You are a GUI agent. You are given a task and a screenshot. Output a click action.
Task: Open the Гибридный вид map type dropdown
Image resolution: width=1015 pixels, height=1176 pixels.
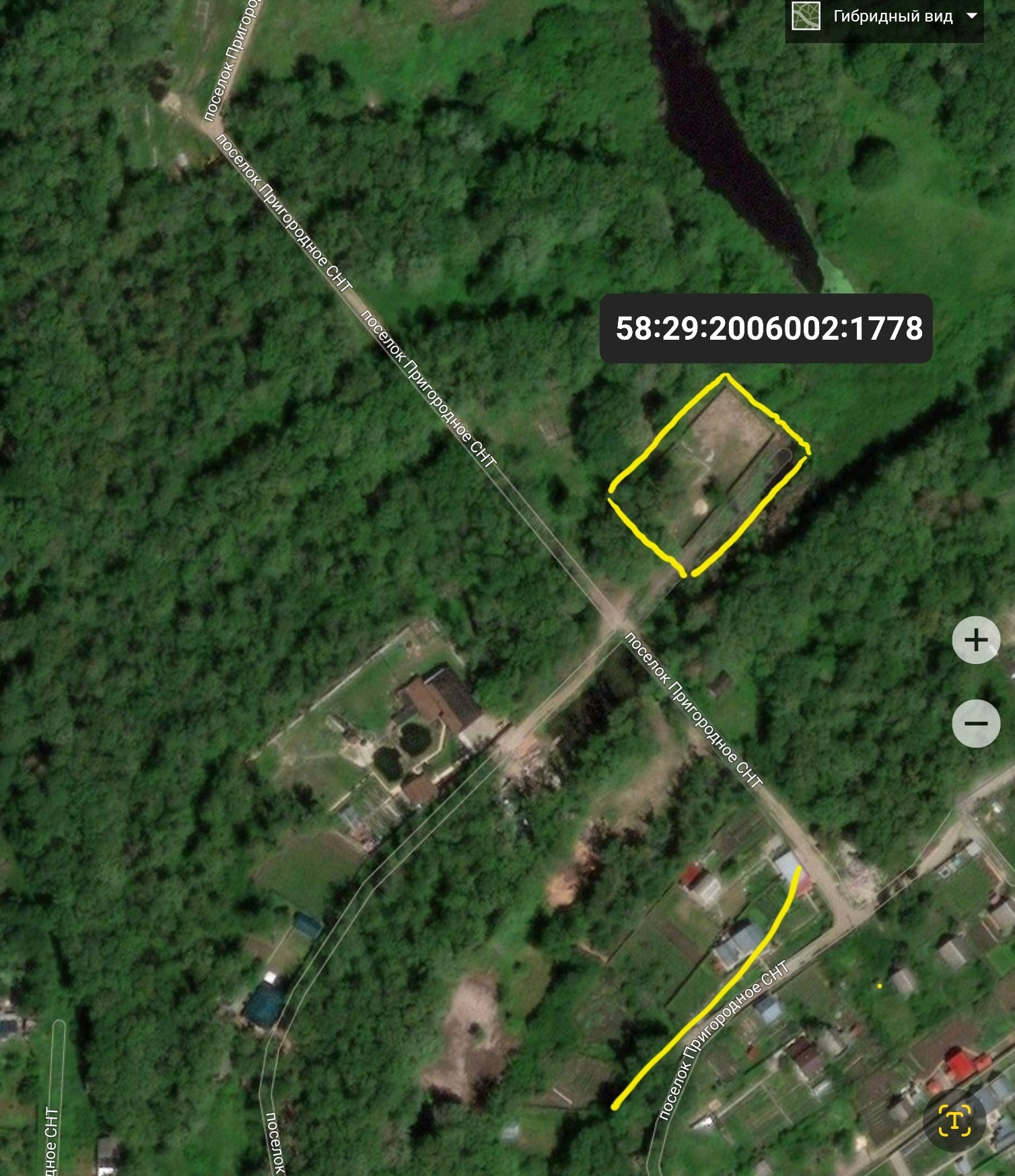click(x=884, y=17)
